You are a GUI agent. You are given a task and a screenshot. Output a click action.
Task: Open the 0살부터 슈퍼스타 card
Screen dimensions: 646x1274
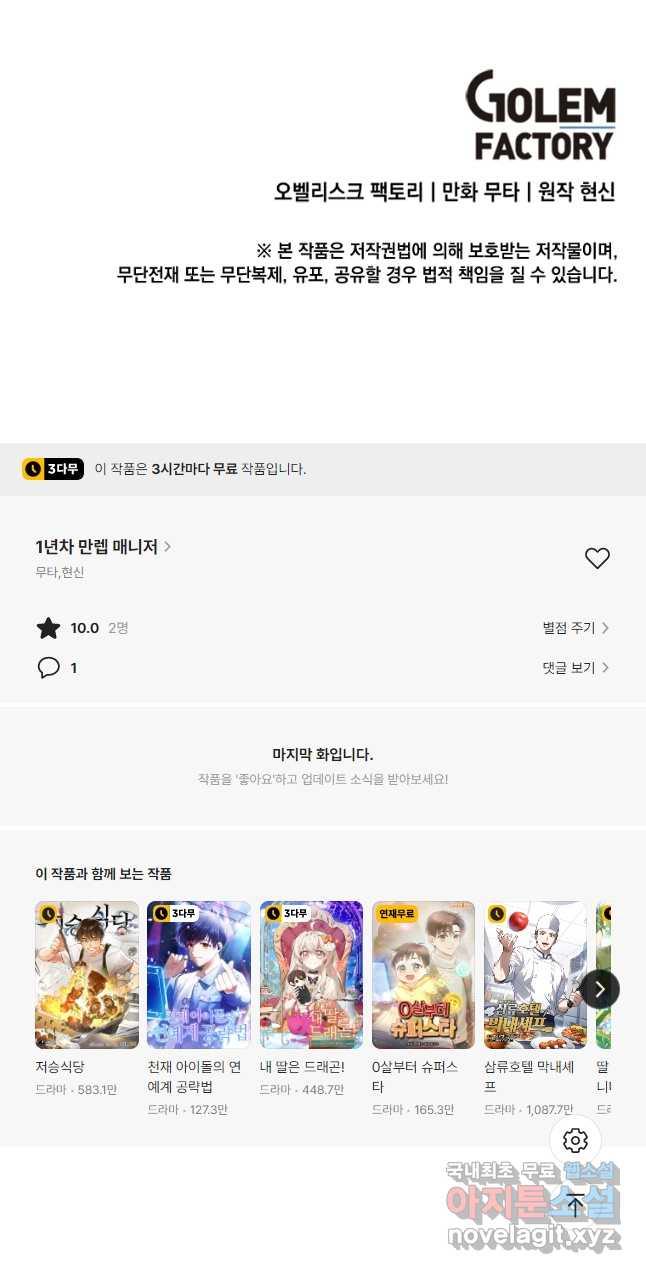tap(423, 975)
